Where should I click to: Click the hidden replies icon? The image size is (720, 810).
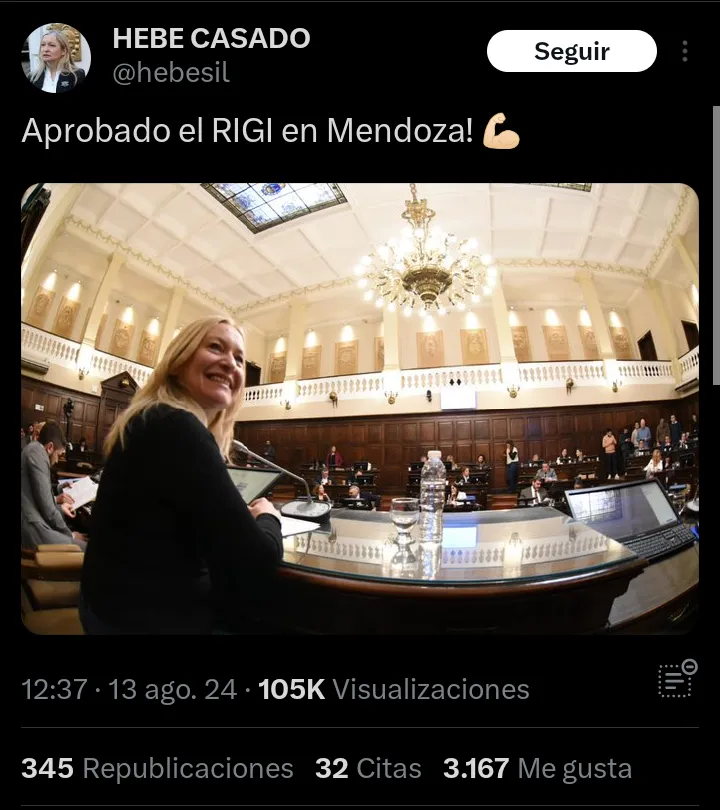click(x=674, y=678)
